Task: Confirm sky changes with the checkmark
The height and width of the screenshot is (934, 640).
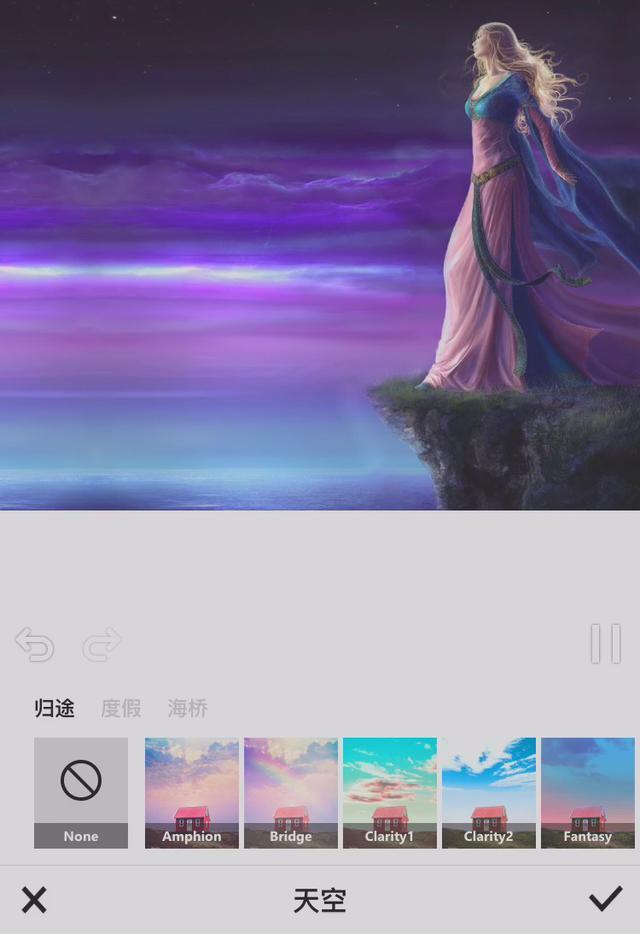Action: [x=605, y=900]
